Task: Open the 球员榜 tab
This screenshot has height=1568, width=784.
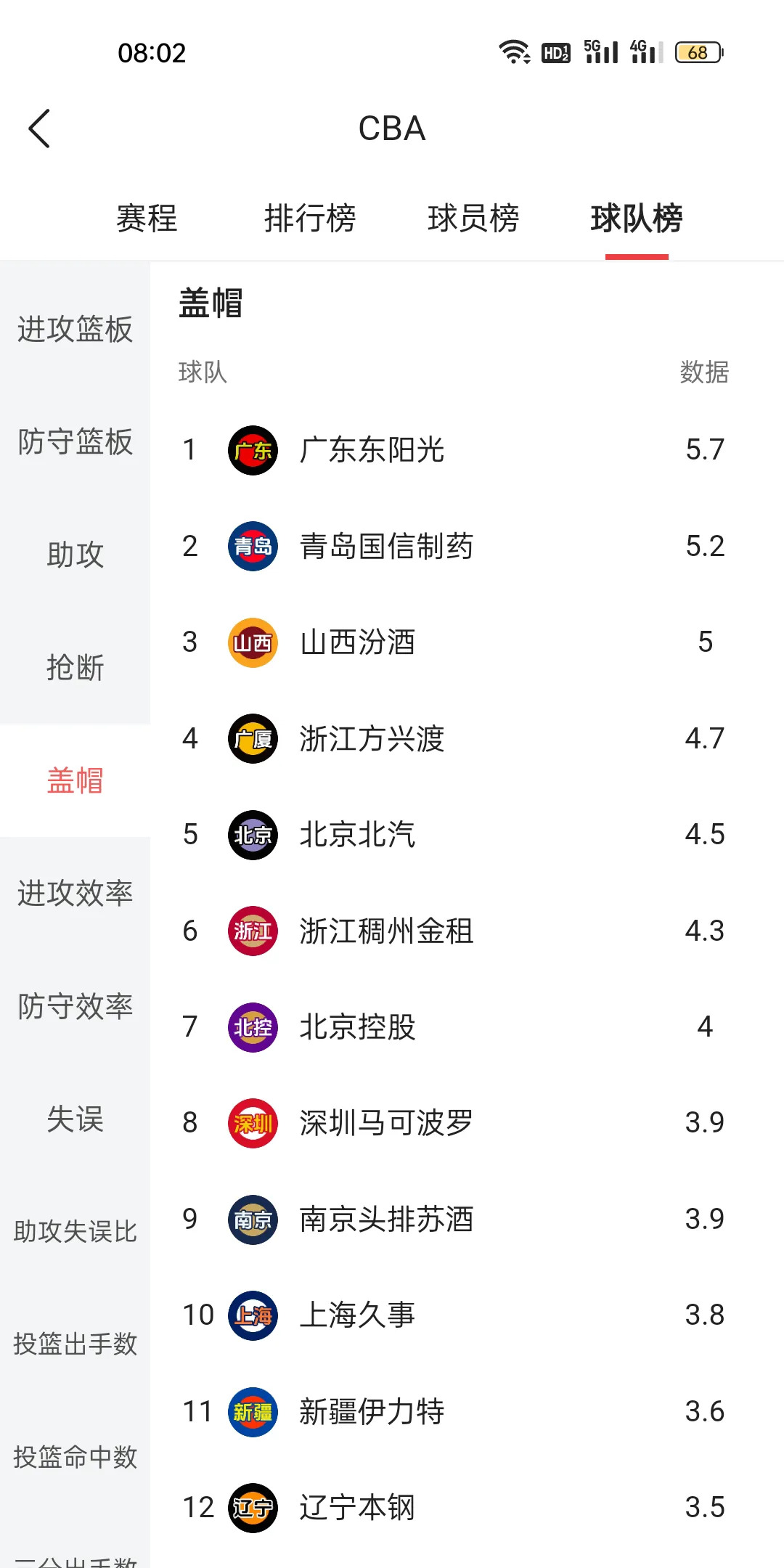Action: point(473,219)
